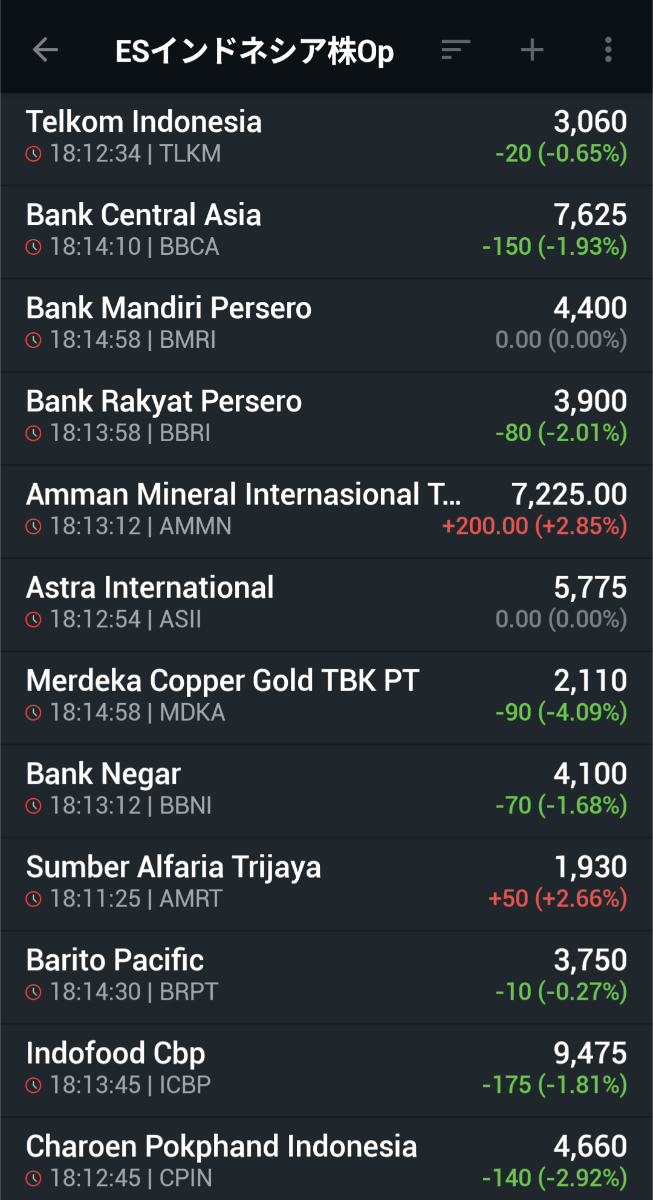Add a new stock with plus icon

pos(532,50)
